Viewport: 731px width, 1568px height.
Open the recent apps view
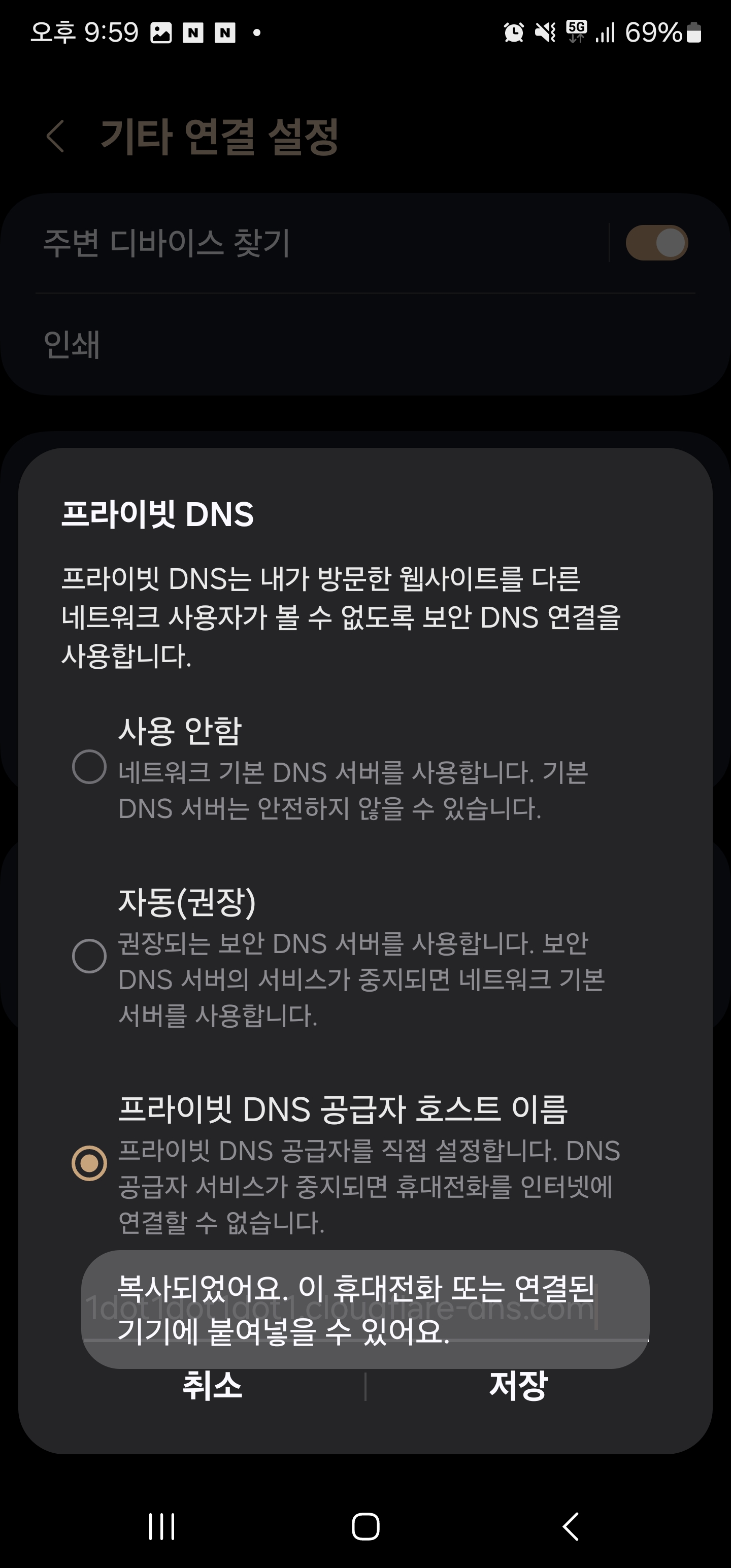pyautogui.click(x=162, y=1526)
